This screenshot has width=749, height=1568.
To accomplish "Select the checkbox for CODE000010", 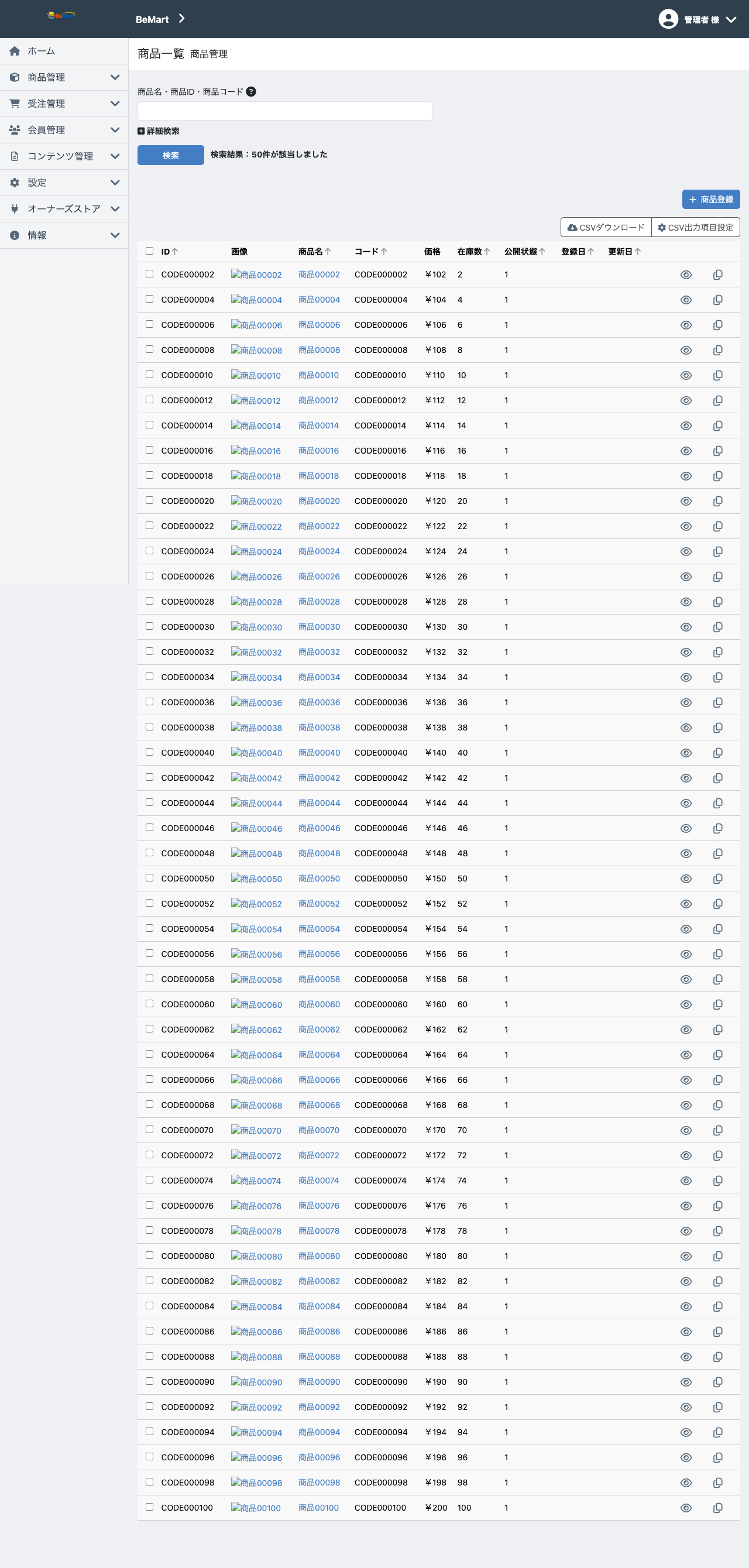I will click(x=149, y=375).
